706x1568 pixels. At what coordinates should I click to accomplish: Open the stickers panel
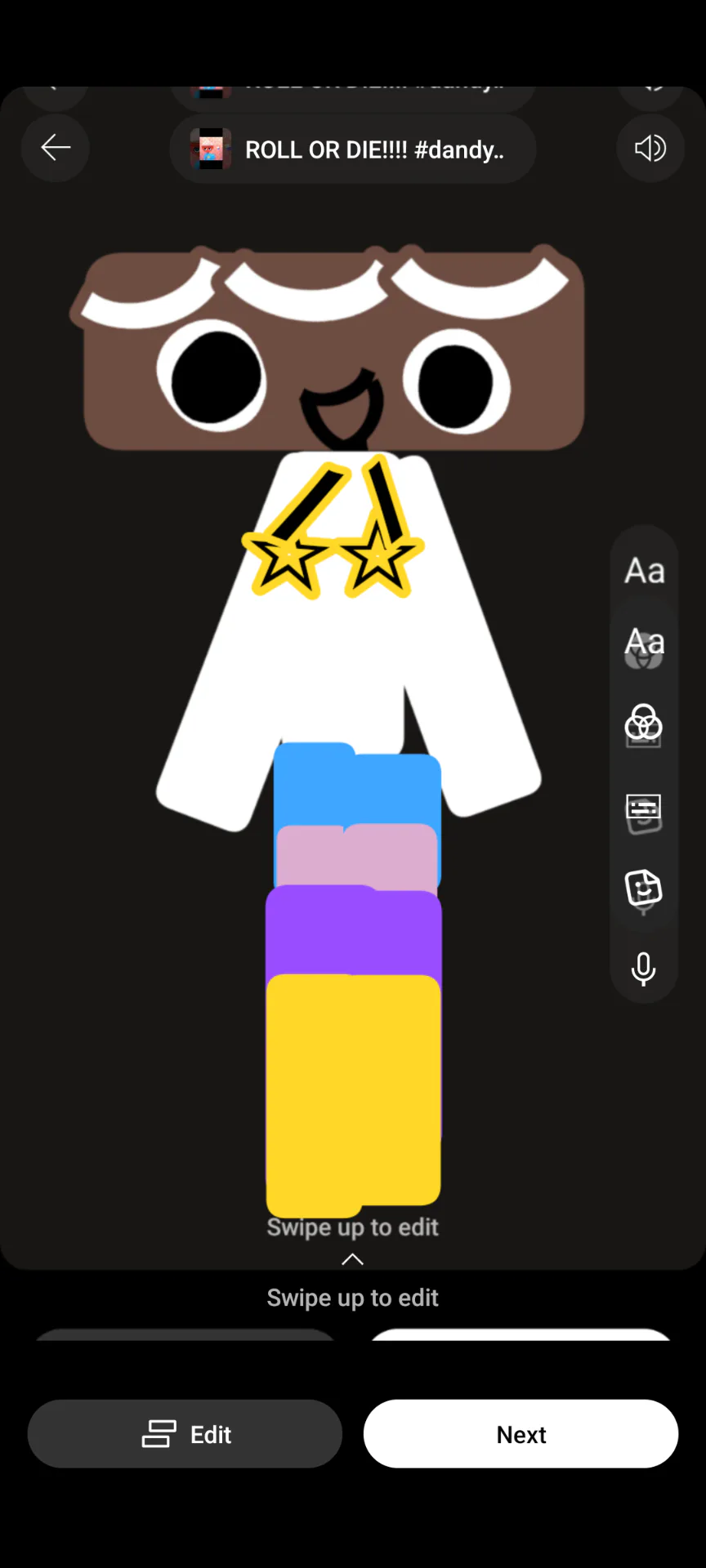pos(643,888)
